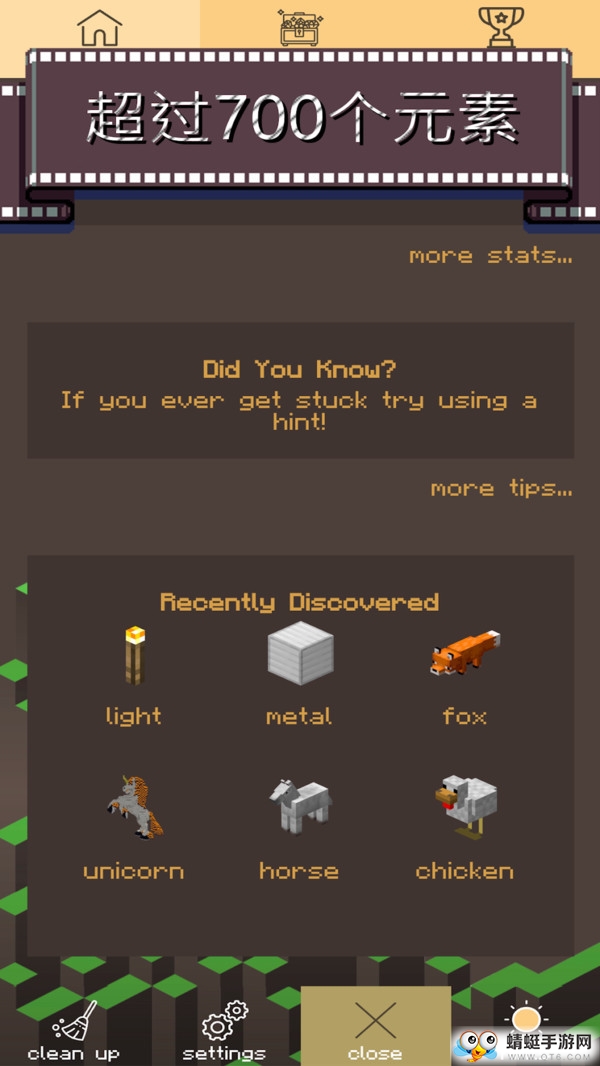Close this panel

point(375,1028)
